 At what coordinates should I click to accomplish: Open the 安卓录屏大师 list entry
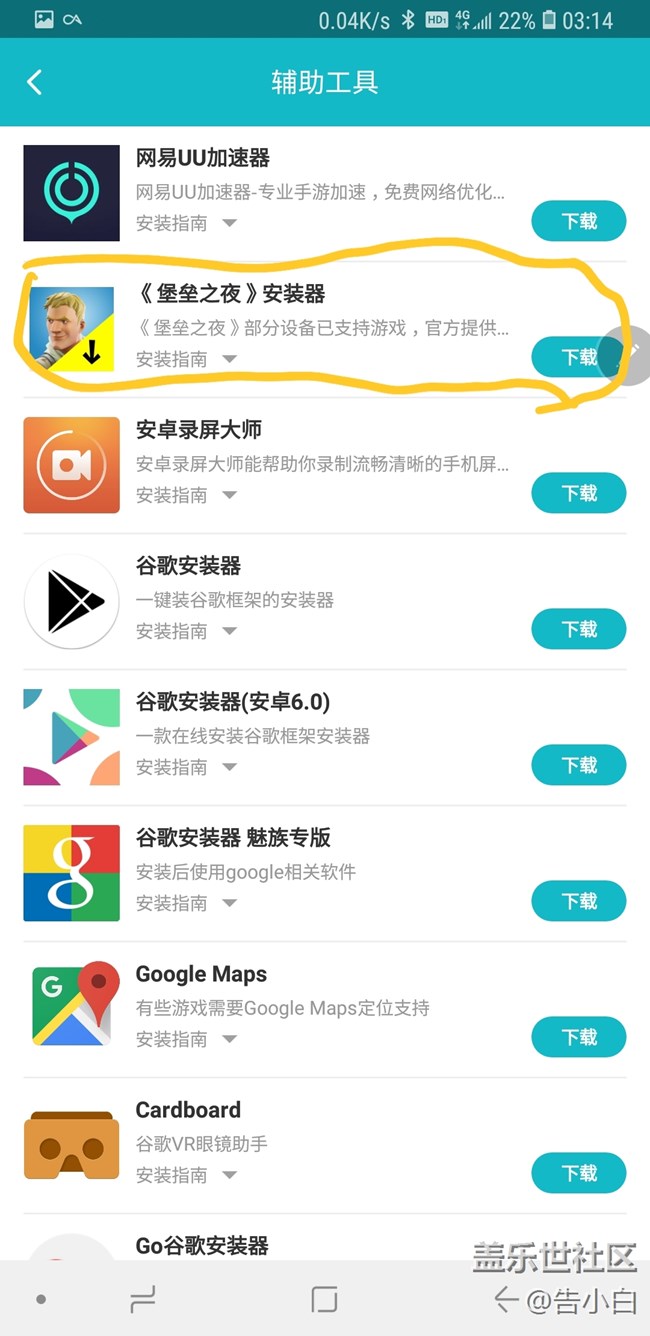click(325, 466)
